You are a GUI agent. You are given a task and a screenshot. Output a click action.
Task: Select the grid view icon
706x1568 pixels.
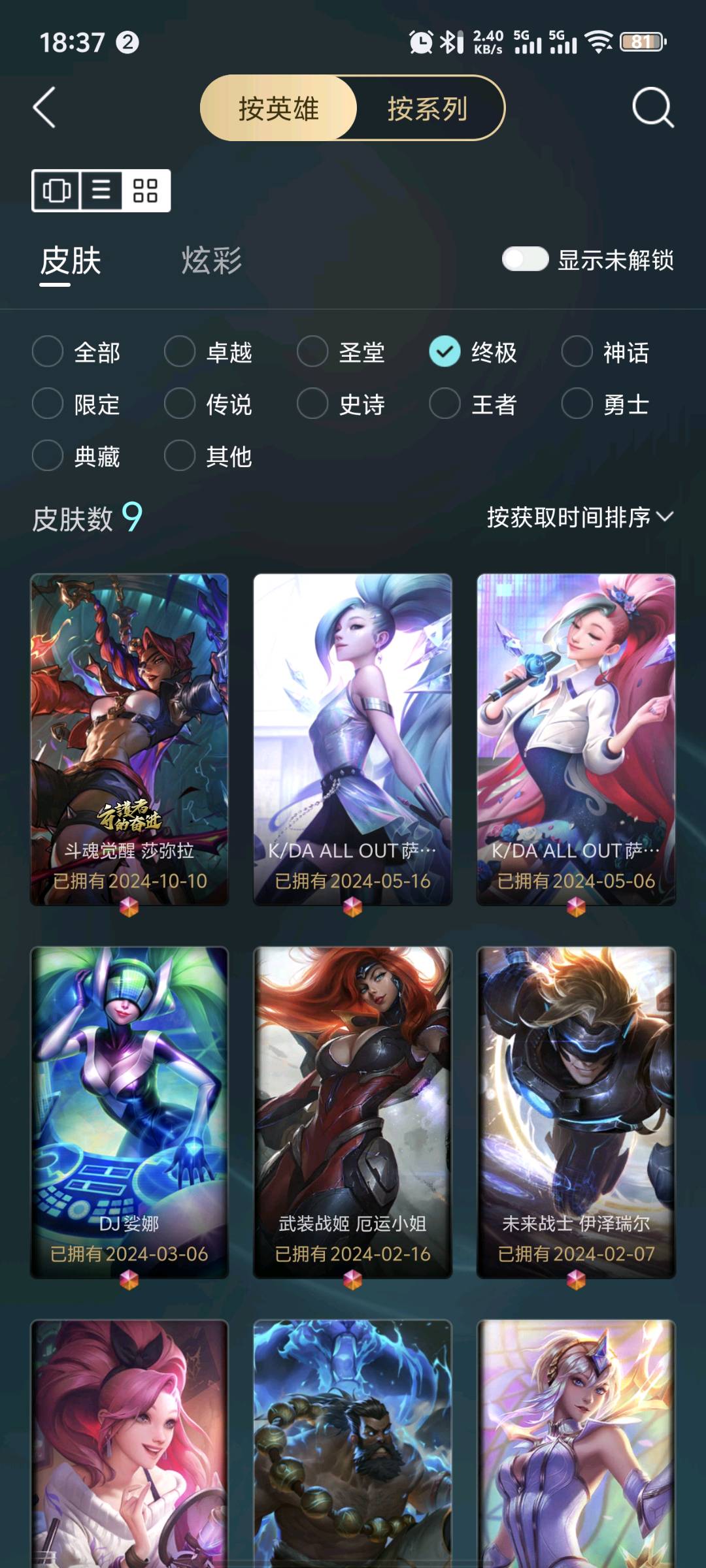tap(145, 191)
